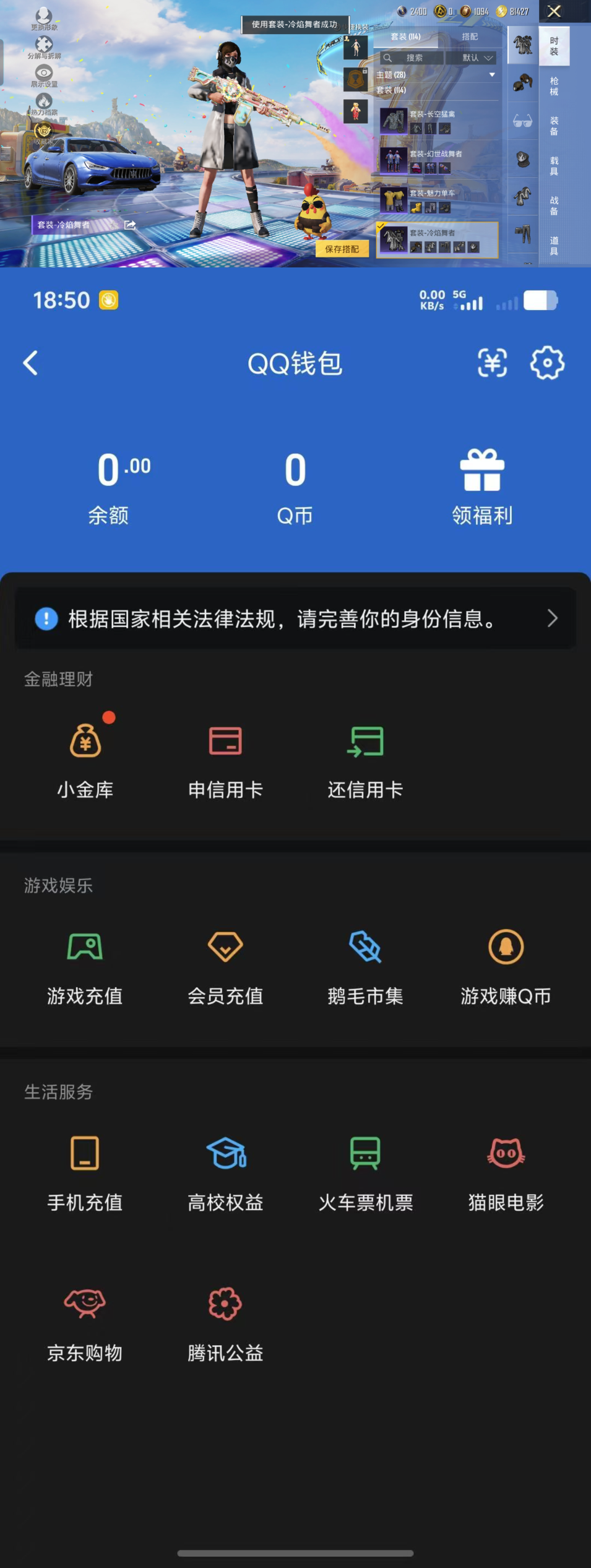Viewport: 591px width, 1568px height.
Task: Toggle the favorite star beside 套装-冷焰舞者 label
Action: (x=114, y=225)
